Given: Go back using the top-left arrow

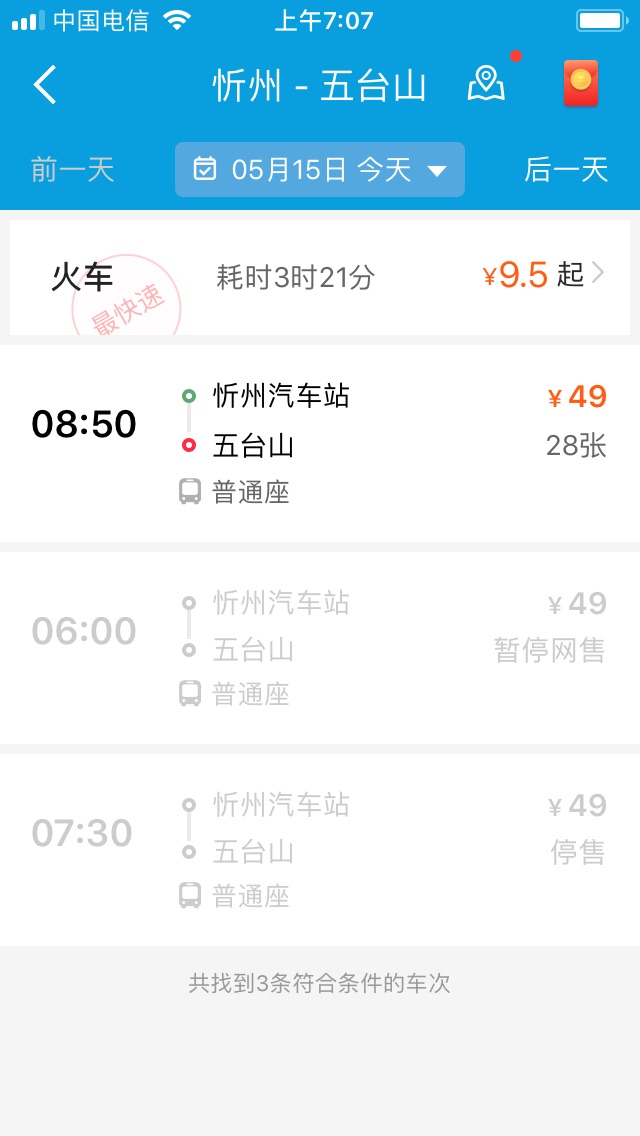Looking at the screenshot, I should [45, 85].
